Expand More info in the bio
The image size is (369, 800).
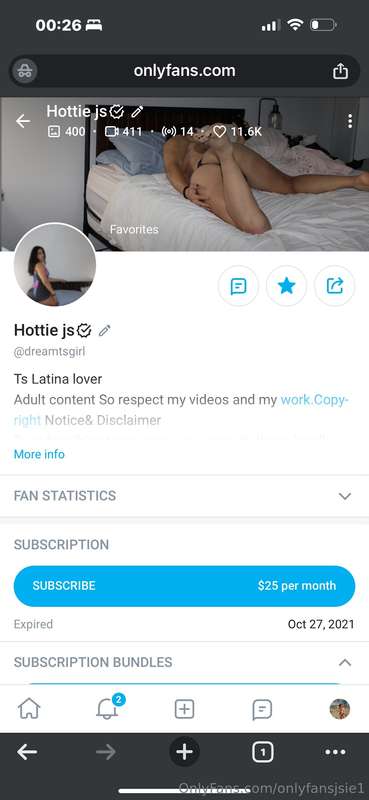[39, 454]
